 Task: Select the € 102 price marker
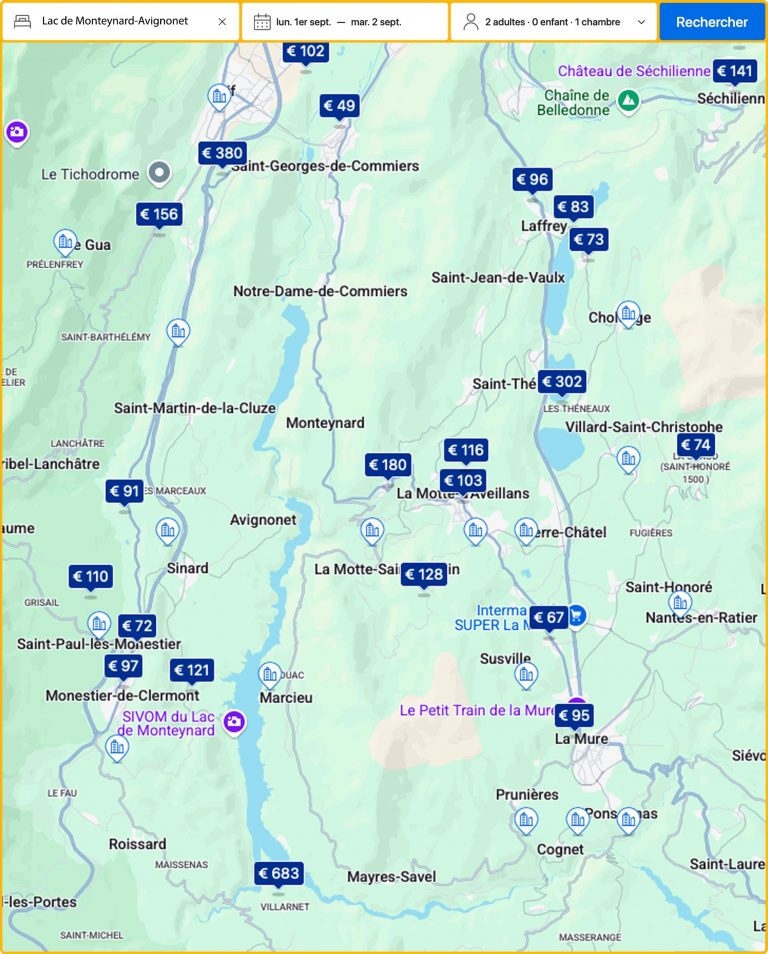coord(305,52)
